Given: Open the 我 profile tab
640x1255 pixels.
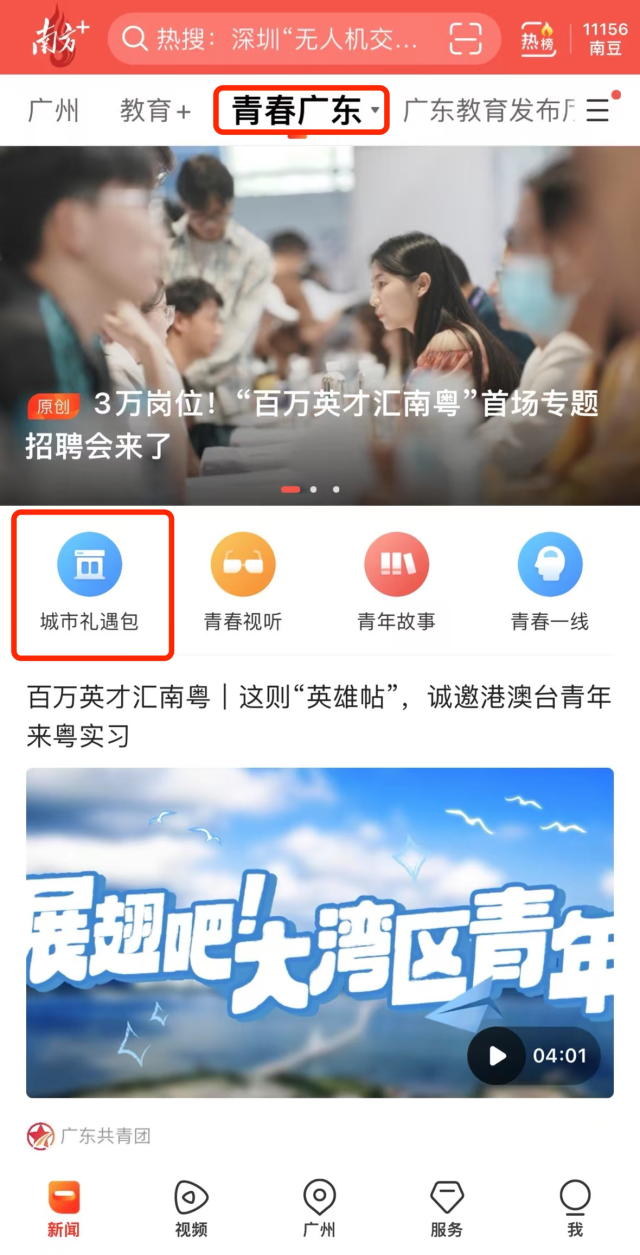Looking at the screenshot, I should 575,1207.
